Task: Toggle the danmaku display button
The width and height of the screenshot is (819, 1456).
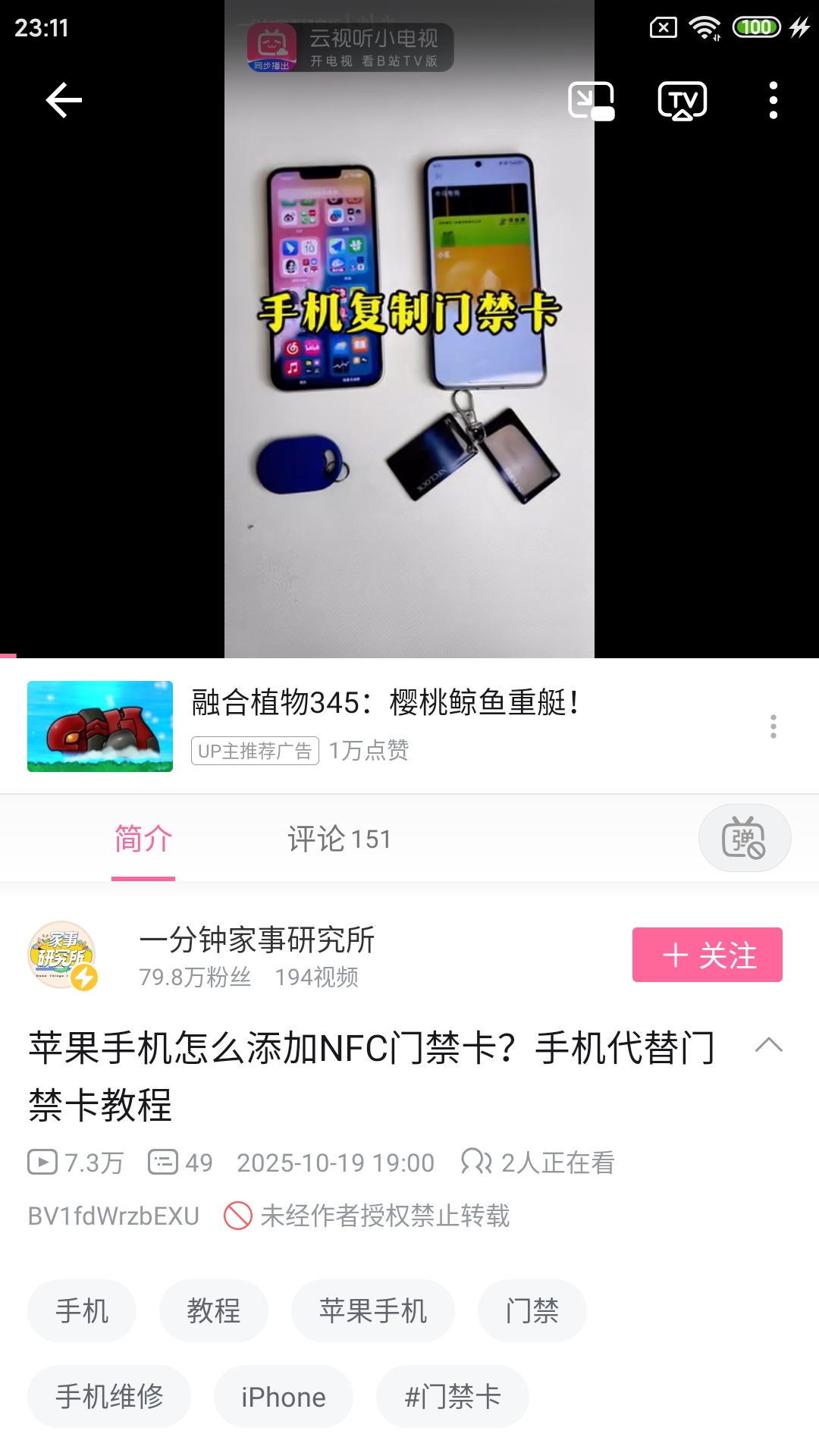Action: (744, 838)
